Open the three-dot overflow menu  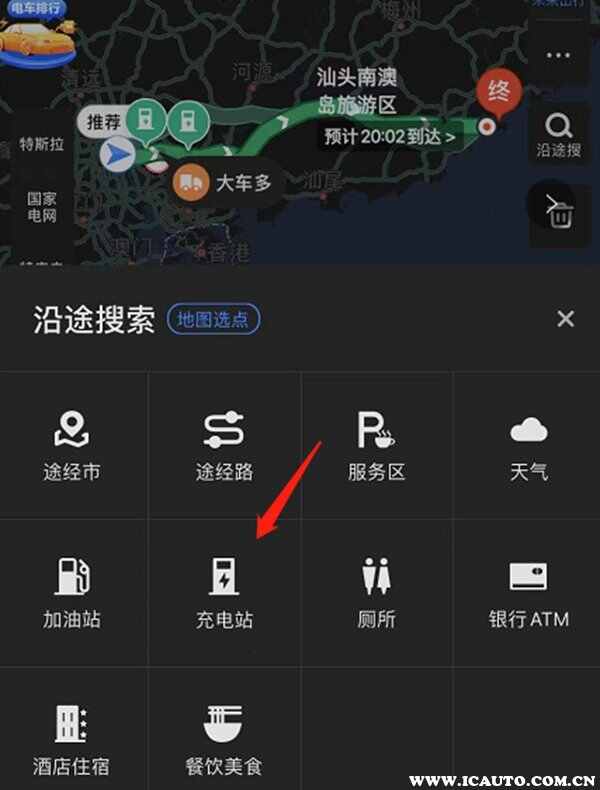(558, 56)
